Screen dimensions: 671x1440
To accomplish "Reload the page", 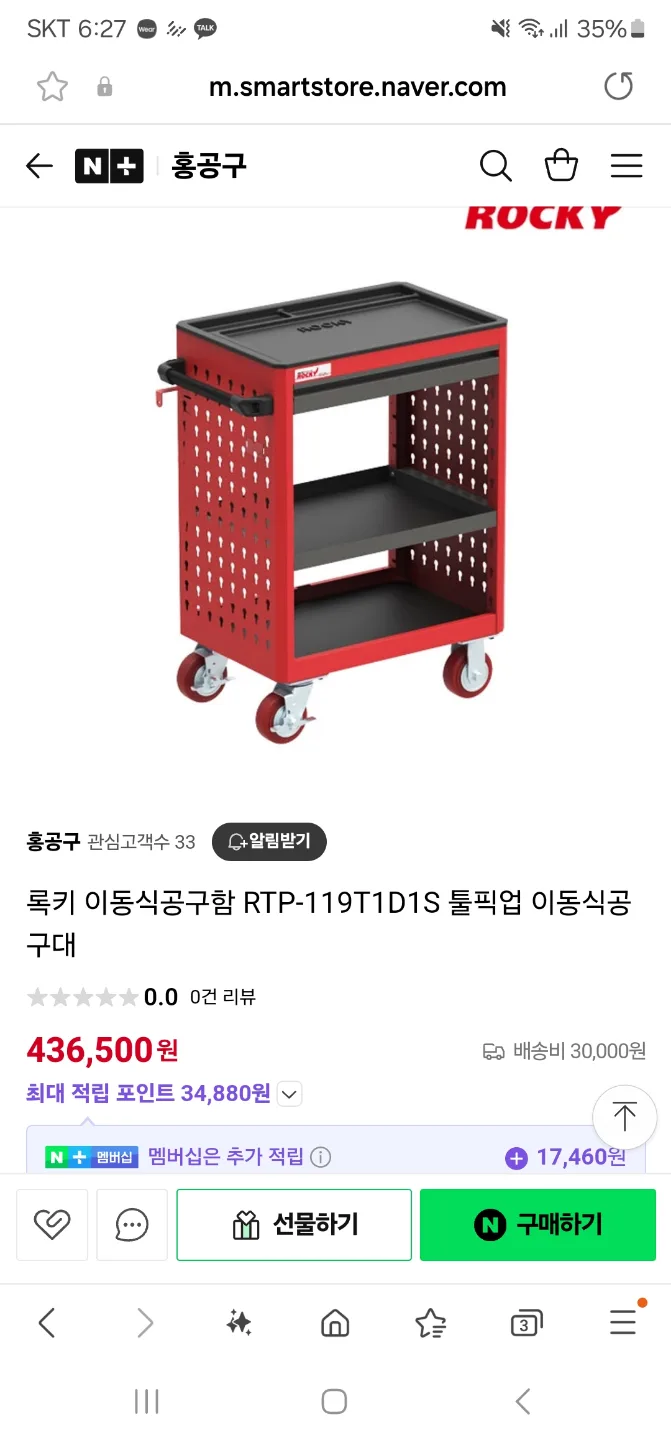I will 619,87.
